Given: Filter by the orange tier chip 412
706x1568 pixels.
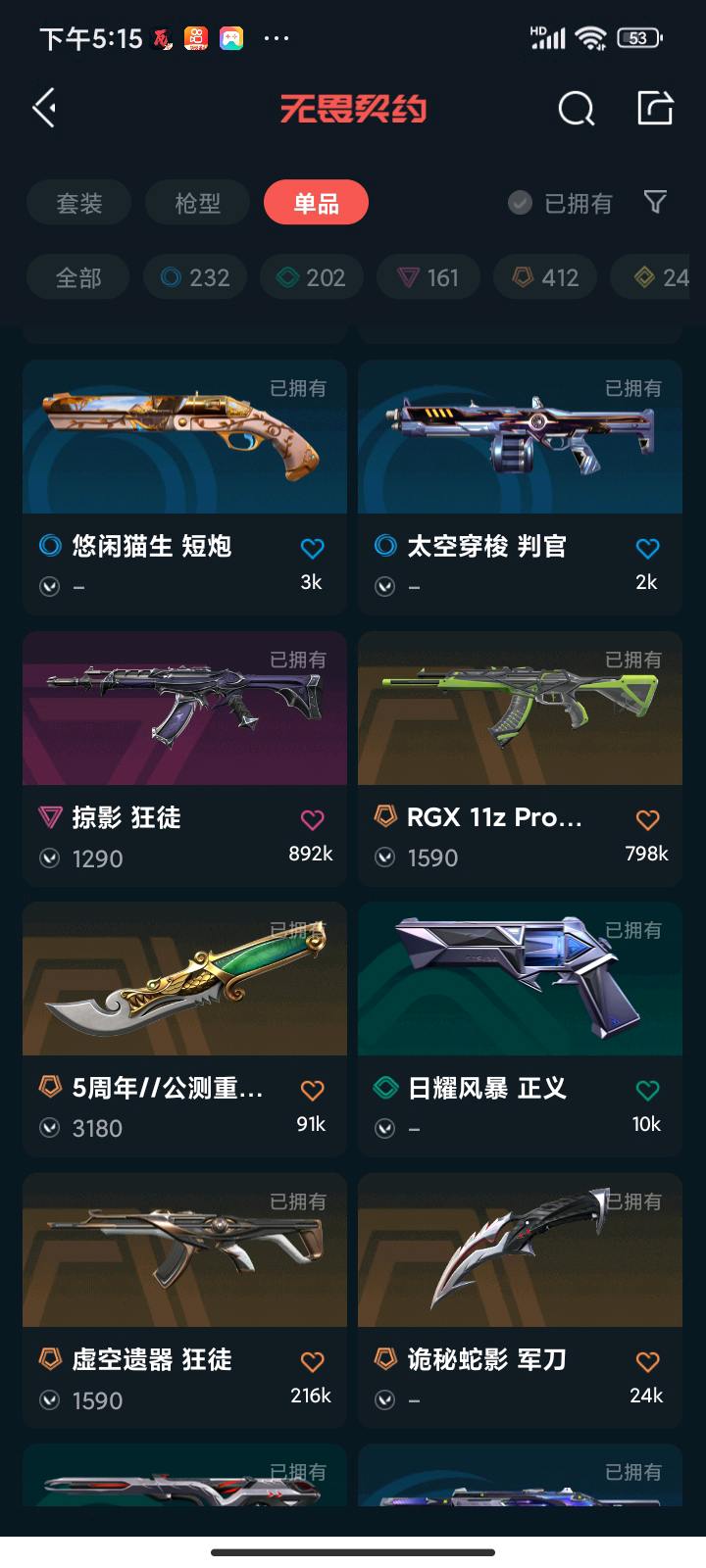Looking at the screenshot, I should click(545, 277).
